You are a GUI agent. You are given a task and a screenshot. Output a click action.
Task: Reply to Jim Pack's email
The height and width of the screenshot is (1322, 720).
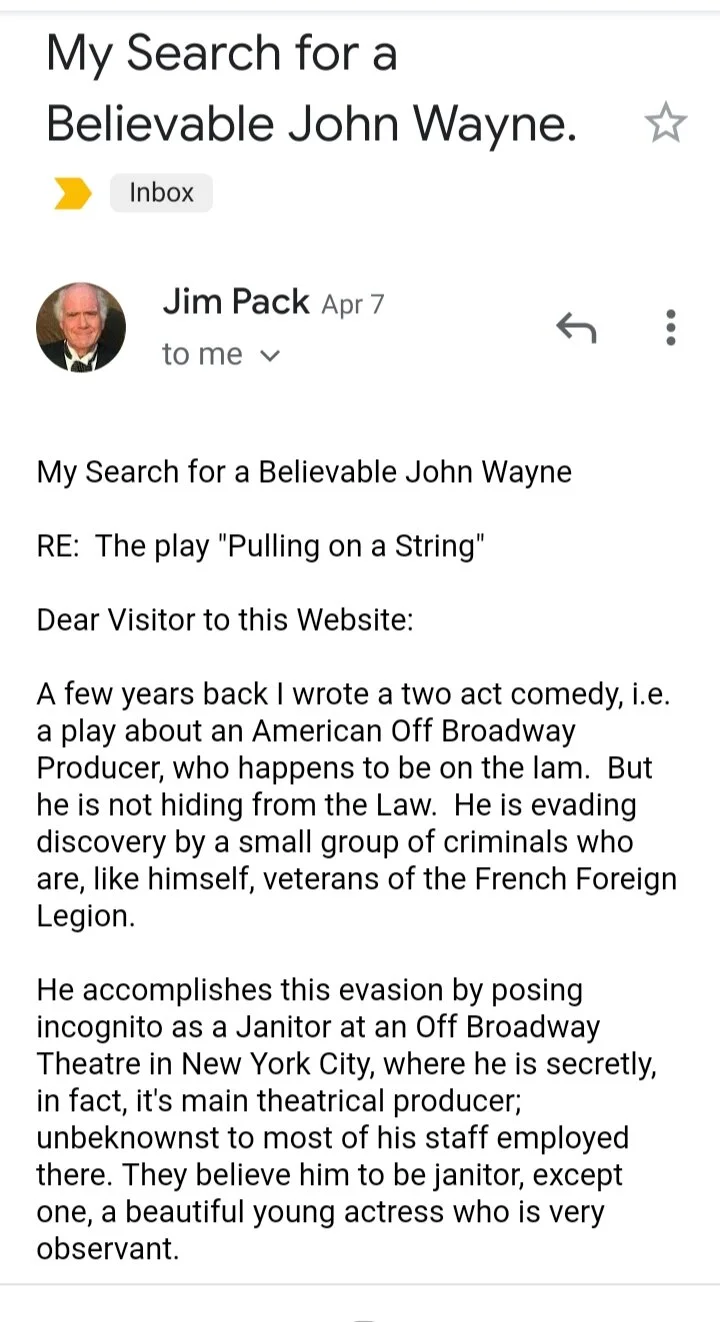tap(576, 326)
